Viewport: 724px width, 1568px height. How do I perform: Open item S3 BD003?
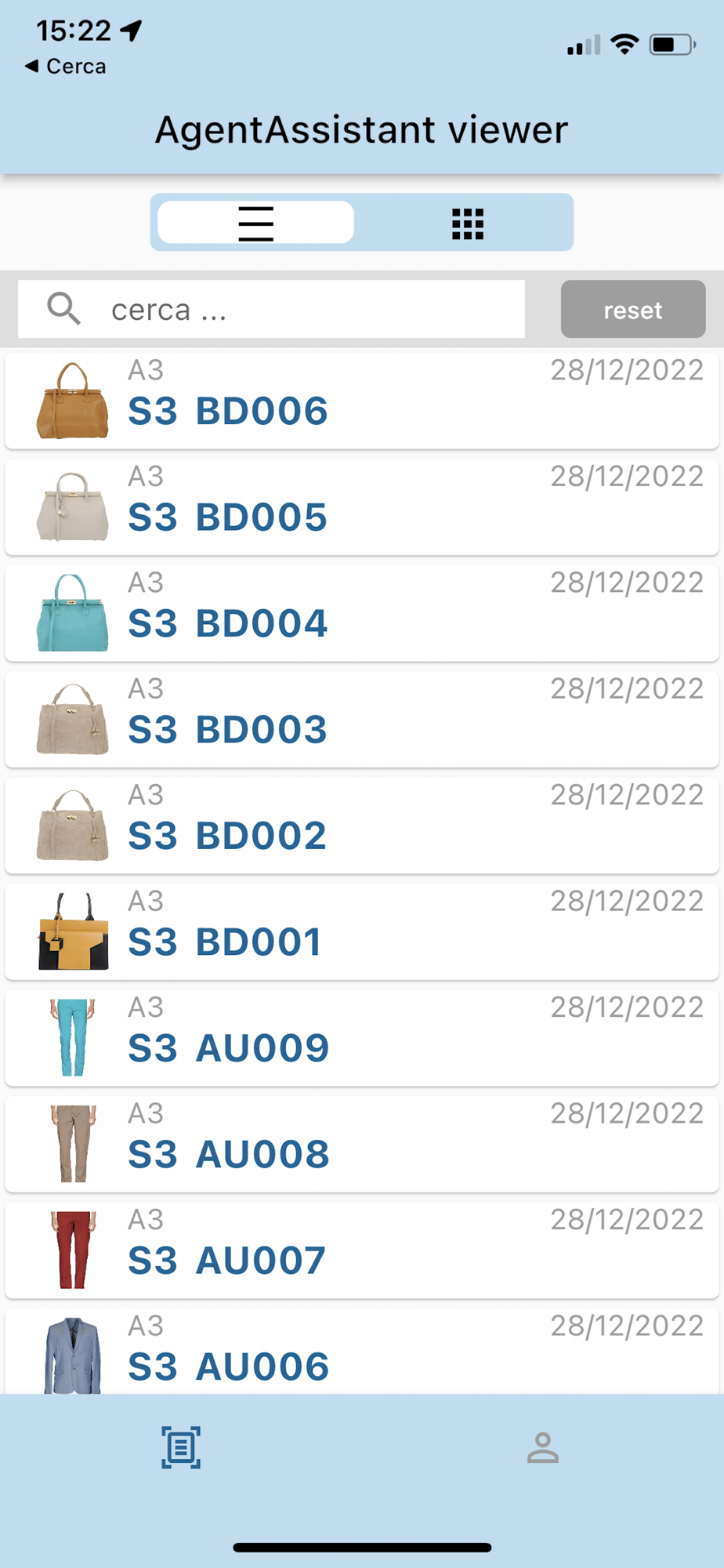click(362, 719)
